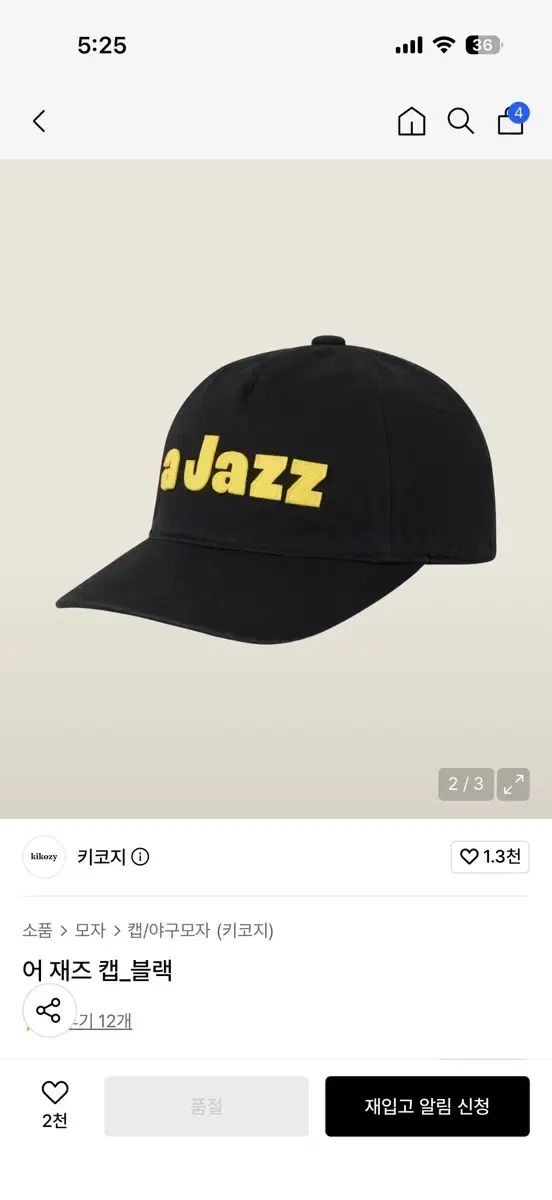This screenshot has height=1200, width=552.
Task: Expand the product image to fullscreen
Action: 514,784
